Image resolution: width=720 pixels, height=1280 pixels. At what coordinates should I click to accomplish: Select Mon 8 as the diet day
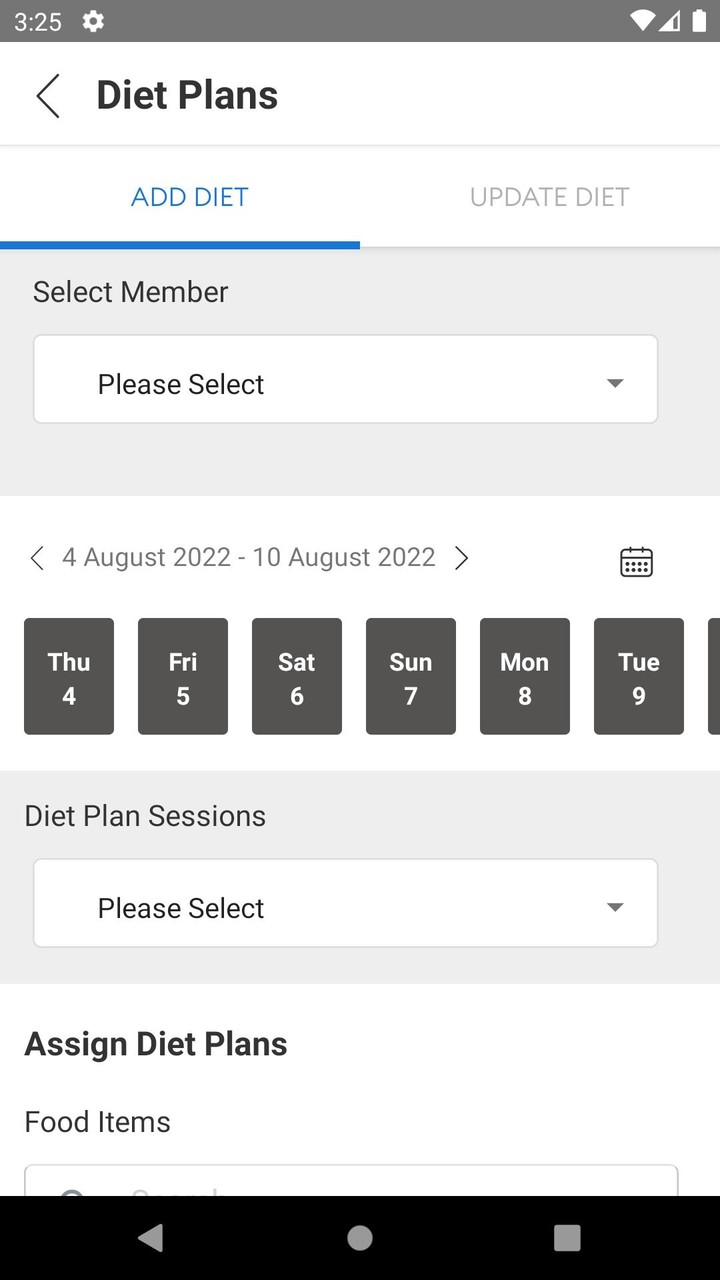[x=524, y=675]
